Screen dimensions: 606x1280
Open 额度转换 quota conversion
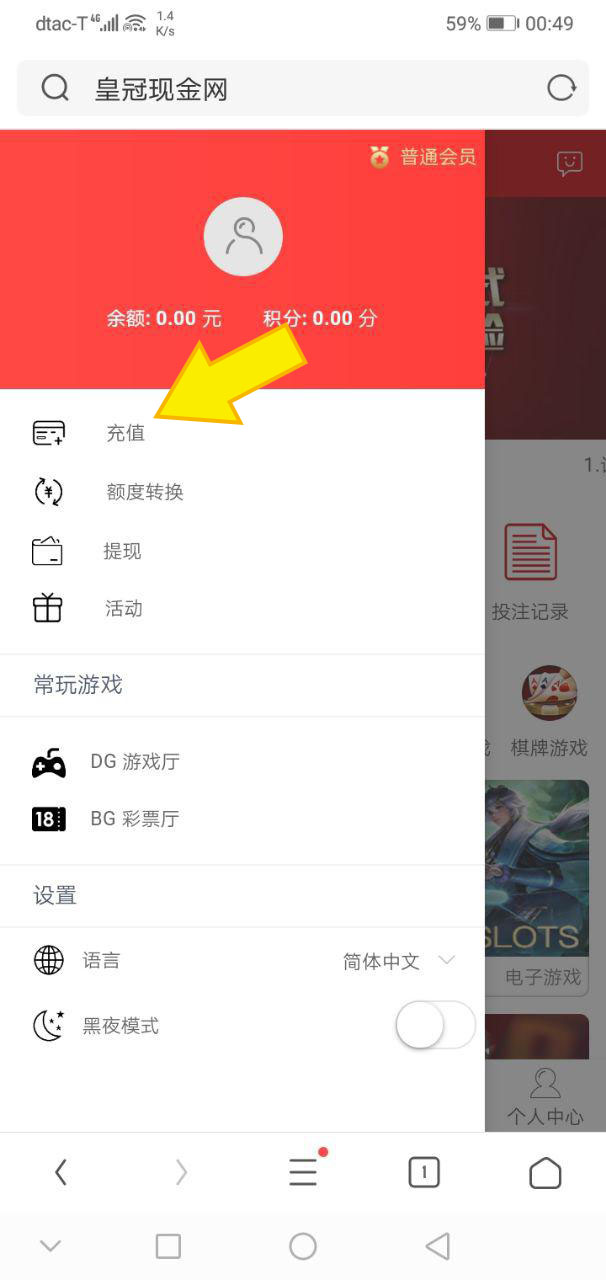(x=144, y=492)
